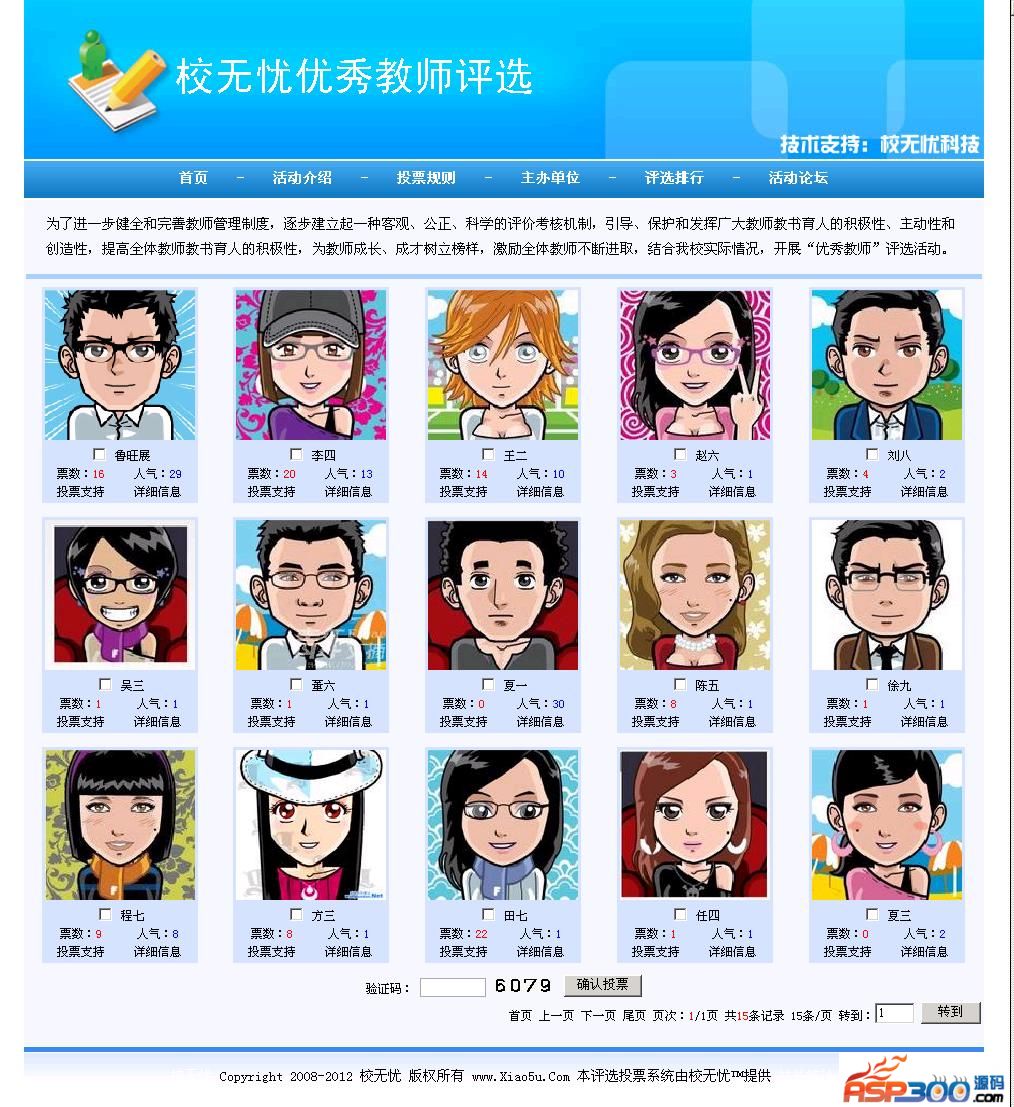Tick the checkbox beside 夏一
This screenshot has width=1014, height=1107.
click(x=488, y=685)
